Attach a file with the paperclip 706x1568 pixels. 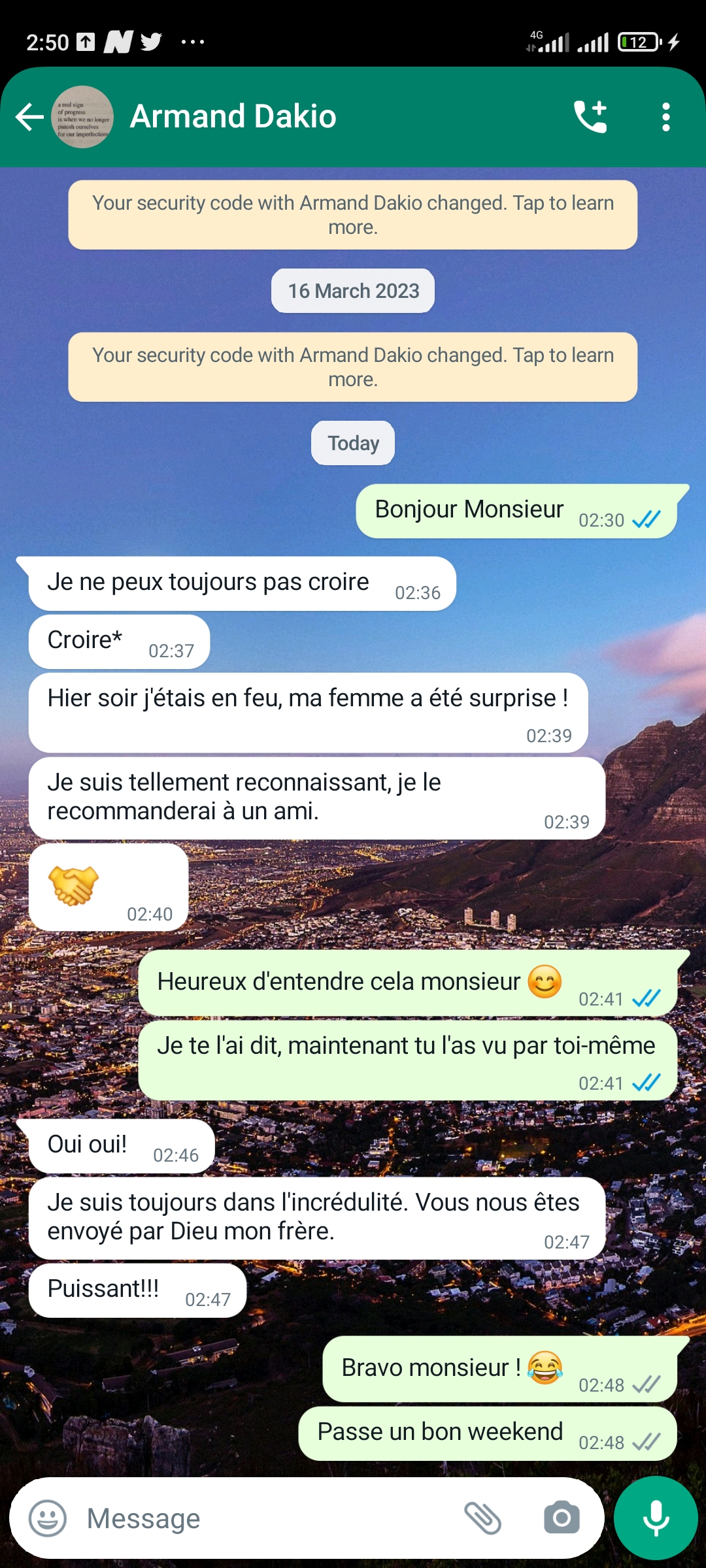click(x=482, y=1518)
